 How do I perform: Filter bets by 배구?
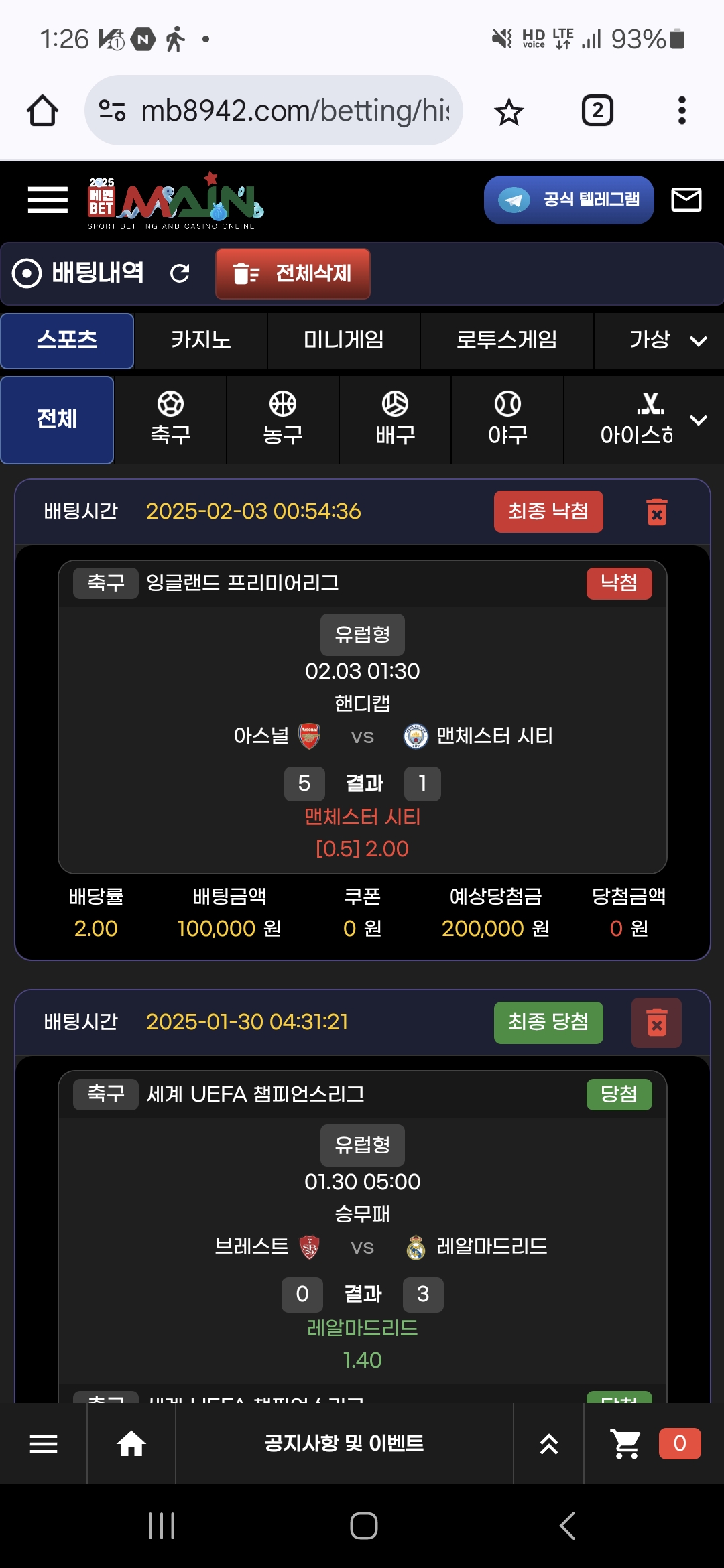click(x=395, y=419)
